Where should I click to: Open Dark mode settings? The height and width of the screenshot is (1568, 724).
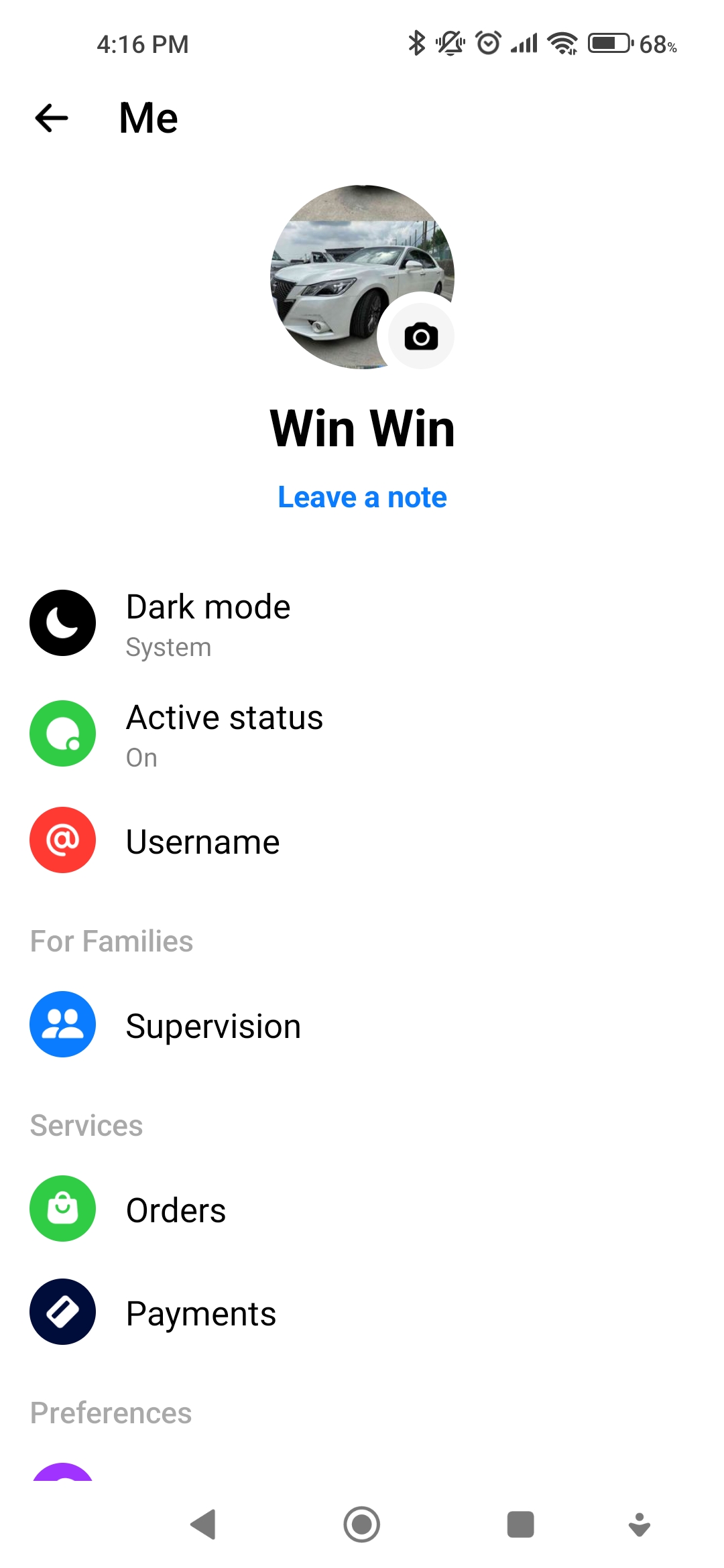[362, 623]
